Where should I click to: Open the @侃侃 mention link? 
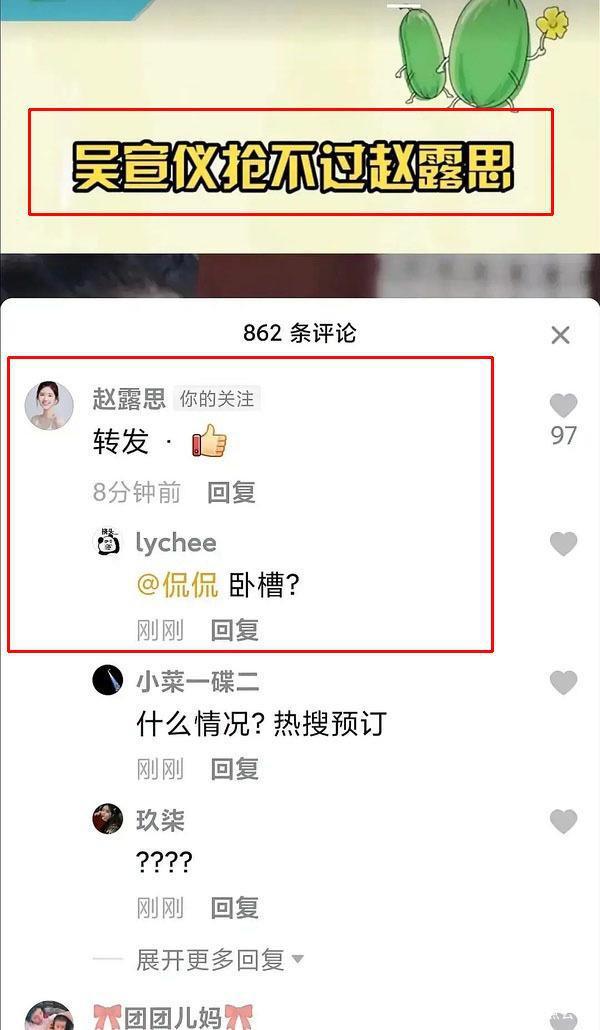177,586
